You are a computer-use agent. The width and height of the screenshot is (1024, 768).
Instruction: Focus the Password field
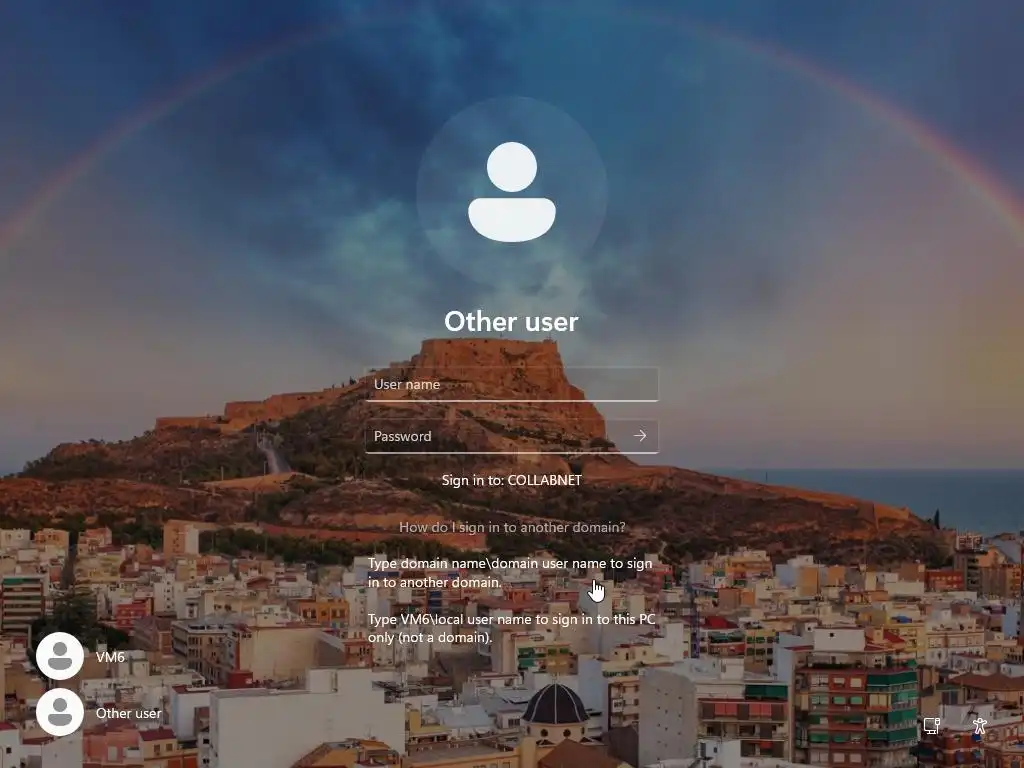pyautogui.click(x=495, y=436)
